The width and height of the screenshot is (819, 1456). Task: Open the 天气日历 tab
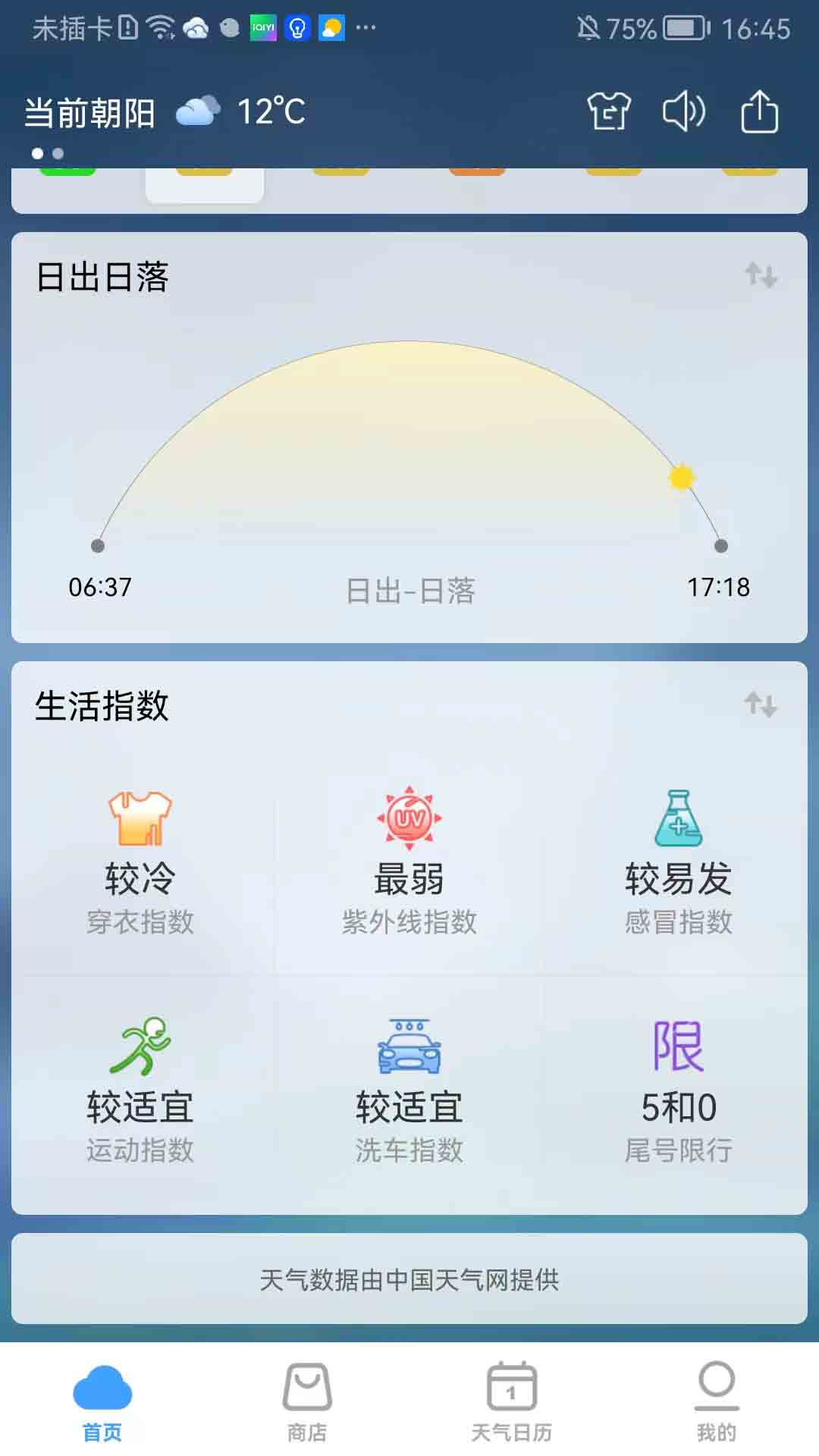(512, 1401)
